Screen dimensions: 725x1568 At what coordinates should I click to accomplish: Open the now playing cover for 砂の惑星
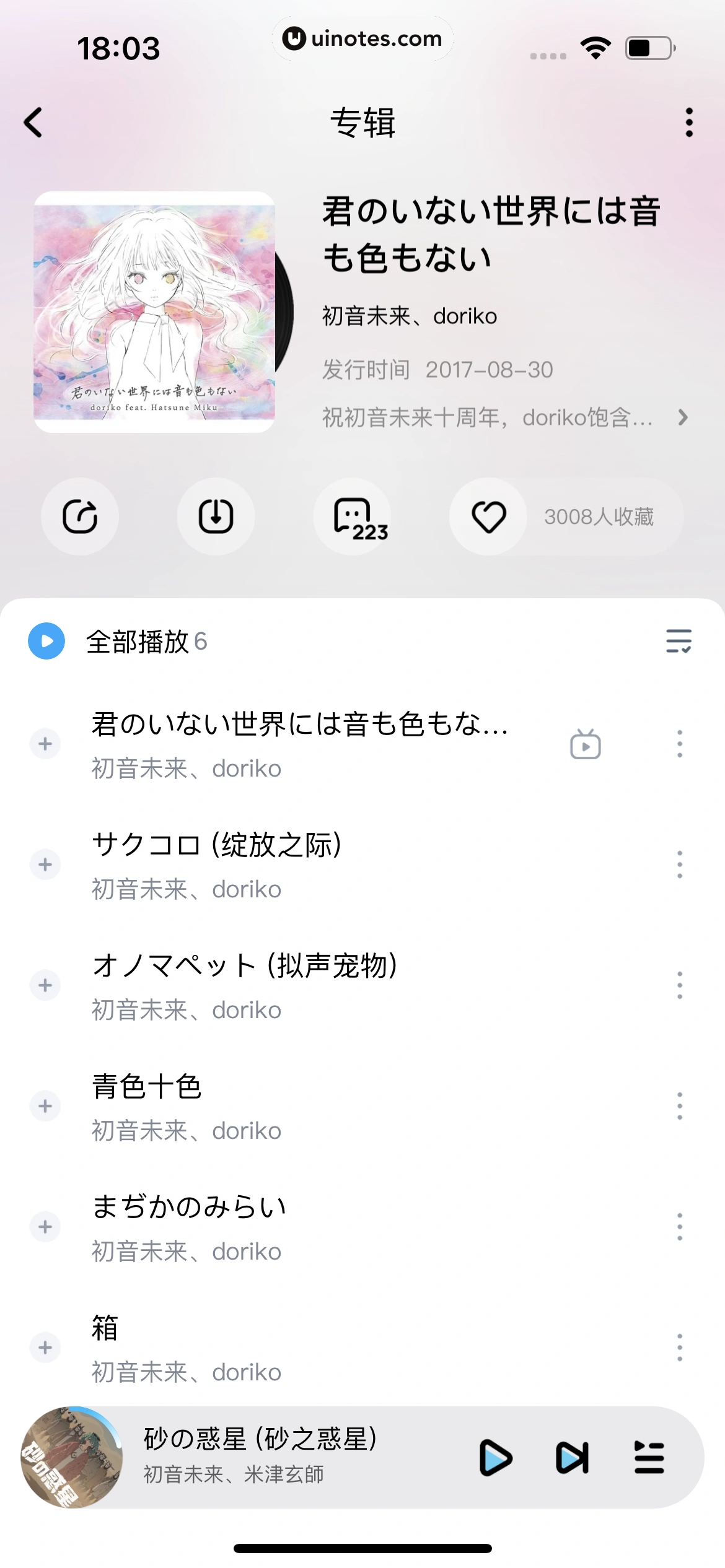point(72,1458)
